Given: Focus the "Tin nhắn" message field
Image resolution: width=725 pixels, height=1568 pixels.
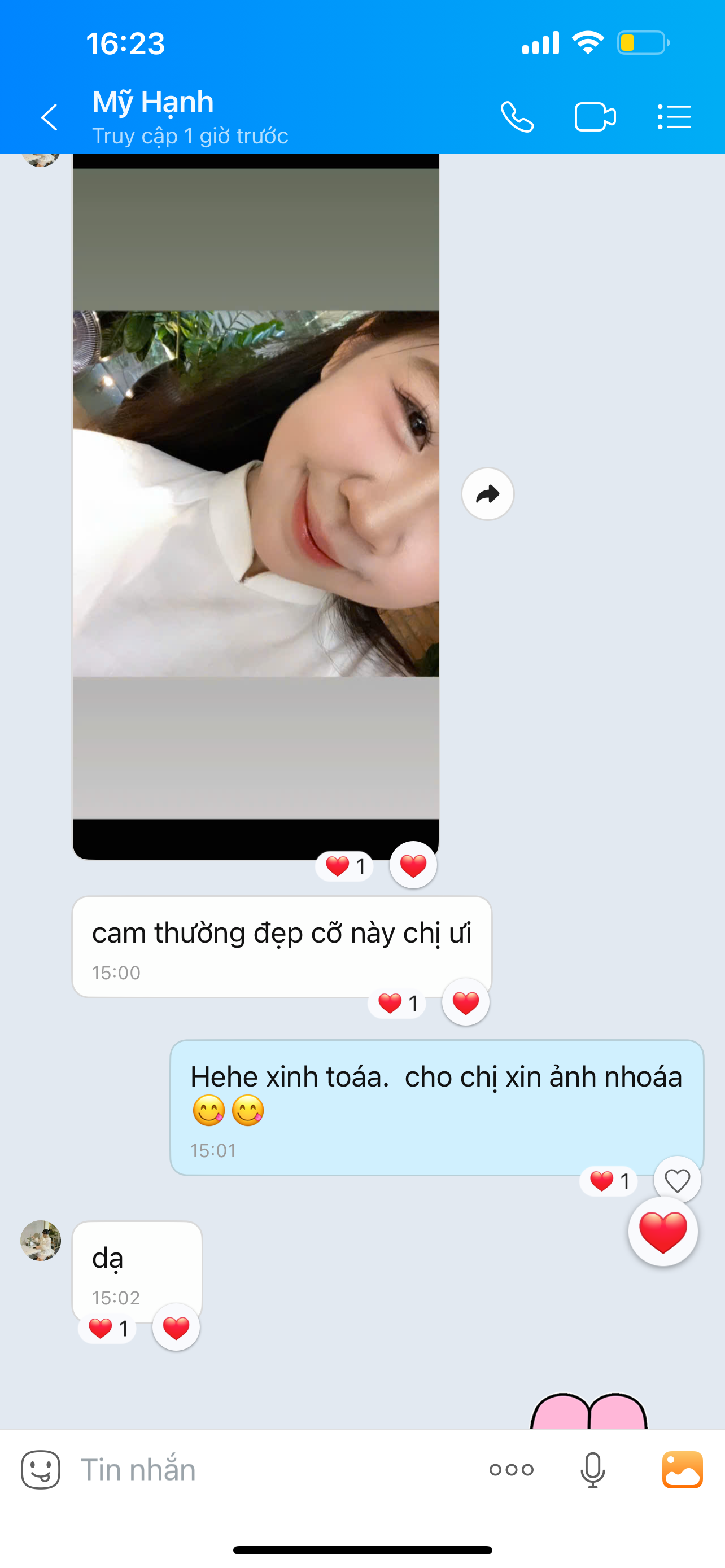Looking at the screenshot, I should pyautogui.click(x=274, y=1469).
